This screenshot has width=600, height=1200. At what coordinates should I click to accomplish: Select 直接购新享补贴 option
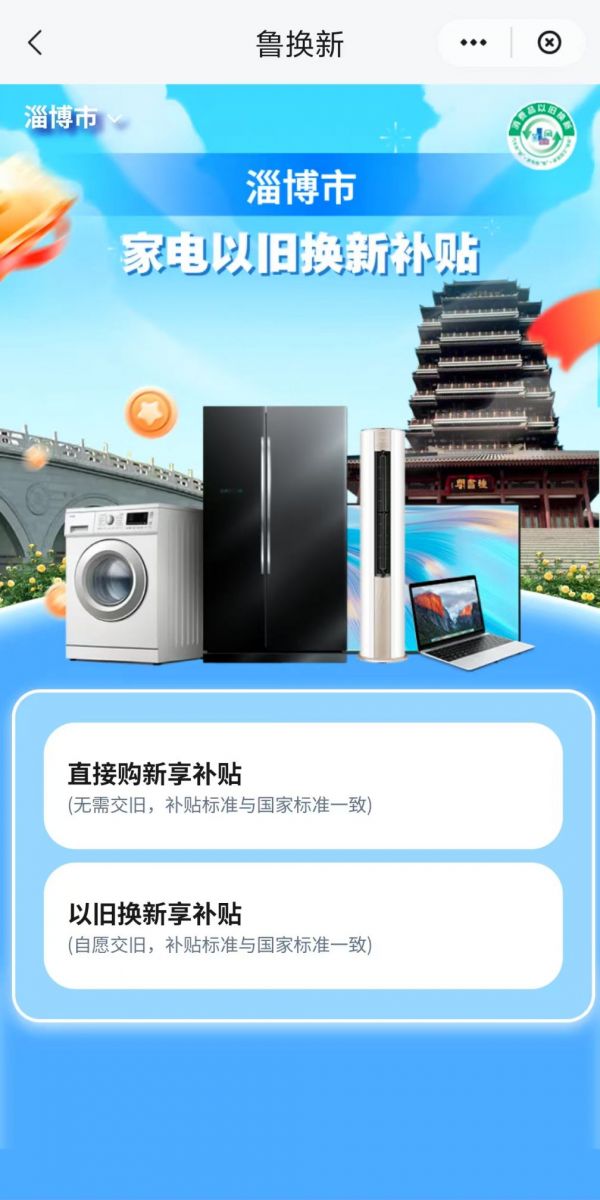[x=303, y=786]
